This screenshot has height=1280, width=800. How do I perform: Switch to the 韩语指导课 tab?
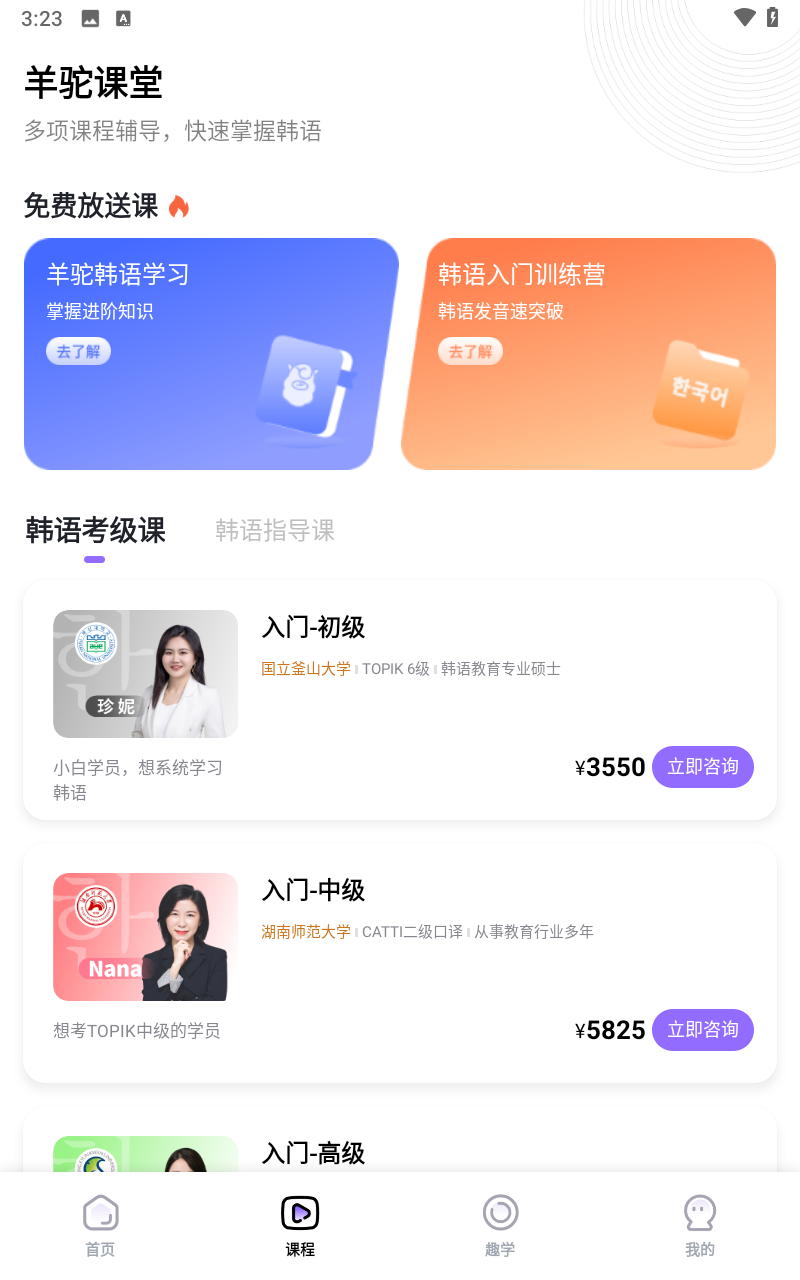click(274, 530)
